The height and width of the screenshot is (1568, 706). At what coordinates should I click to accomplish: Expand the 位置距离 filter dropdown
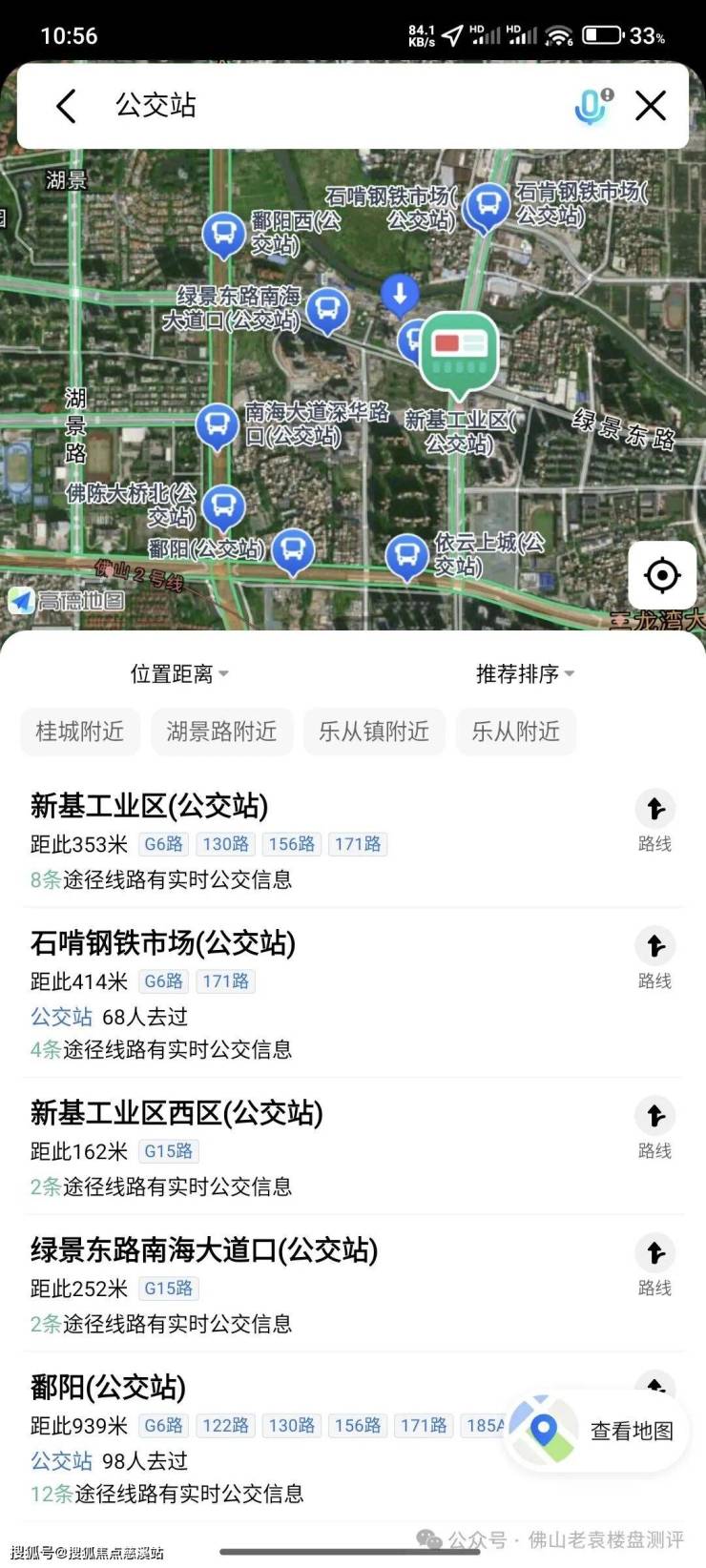pyautogui.click(x=179, y=674)
